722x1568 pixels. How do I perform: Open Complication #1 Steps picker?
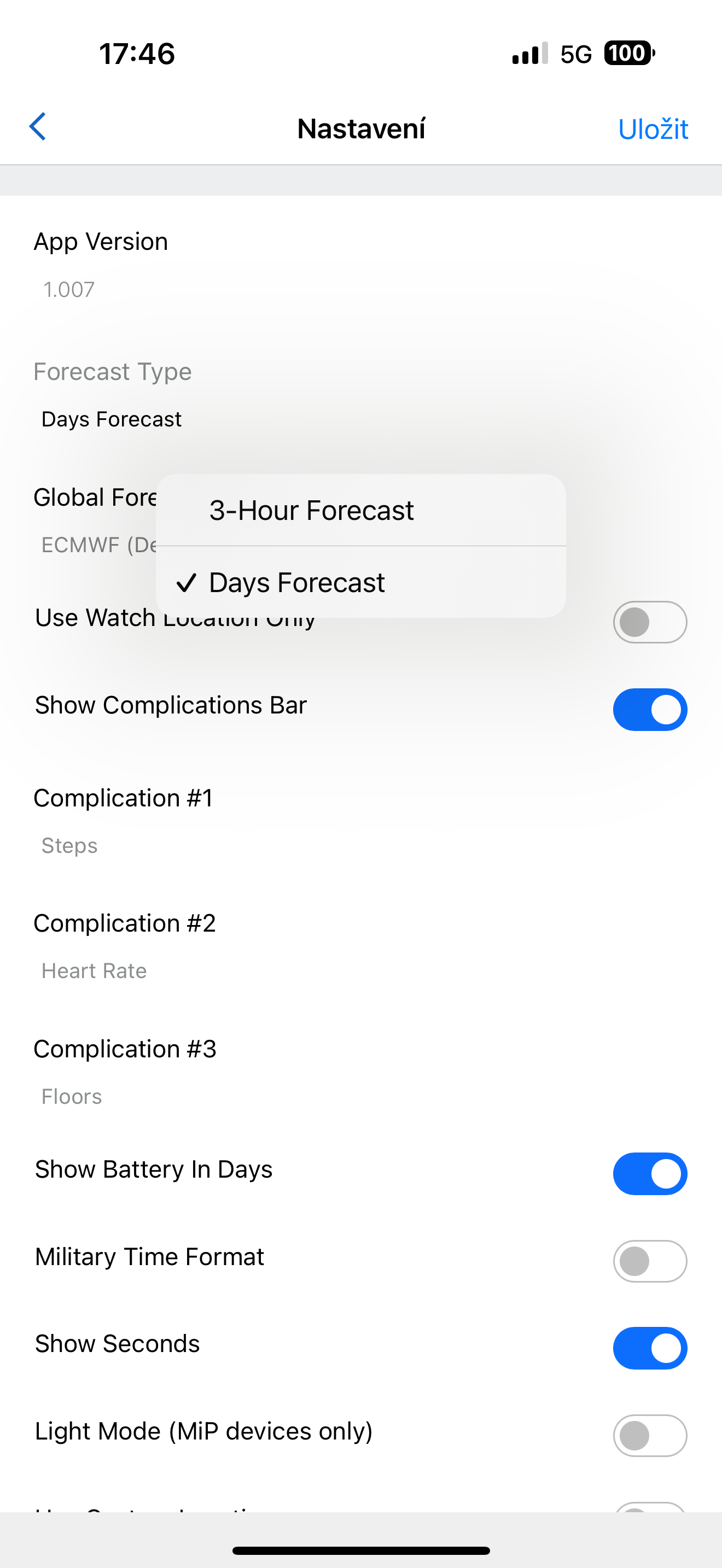tap(361, 822)
